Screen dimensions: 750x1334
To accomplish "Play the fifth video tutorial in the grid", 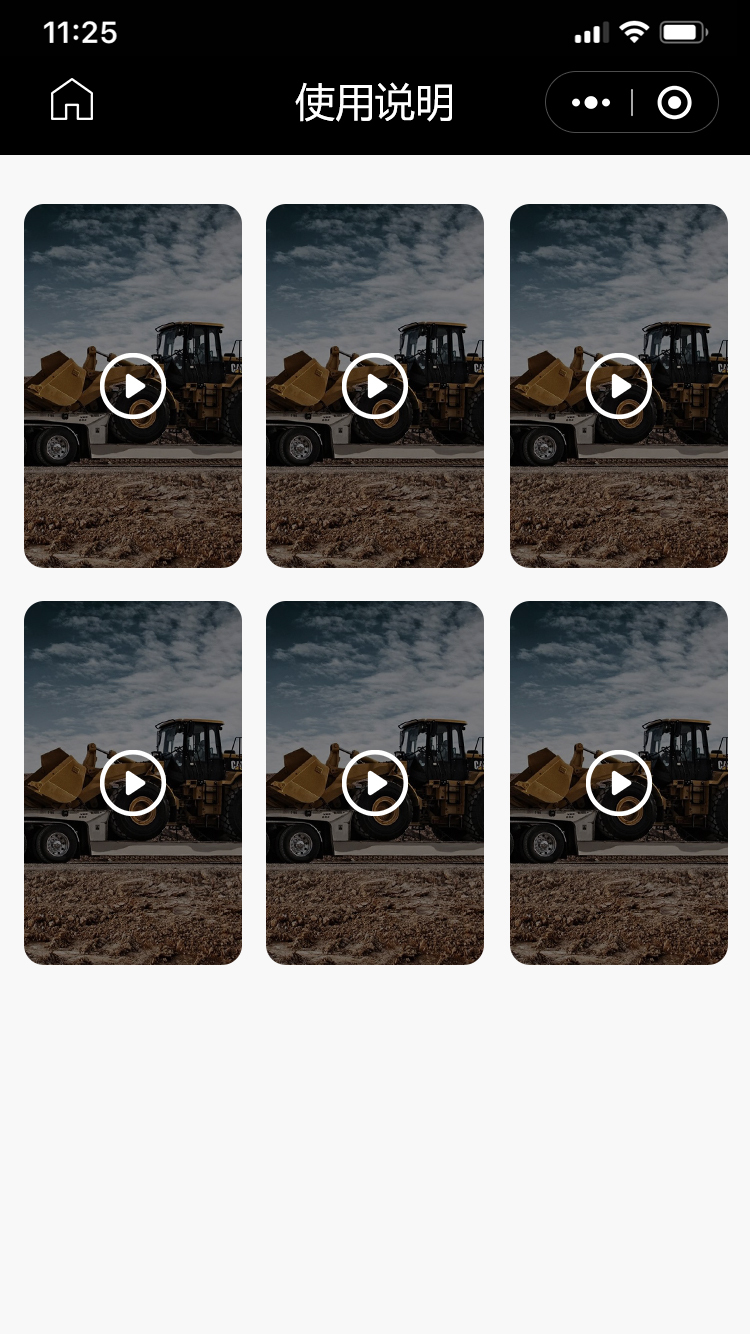I will coord(375,783).
